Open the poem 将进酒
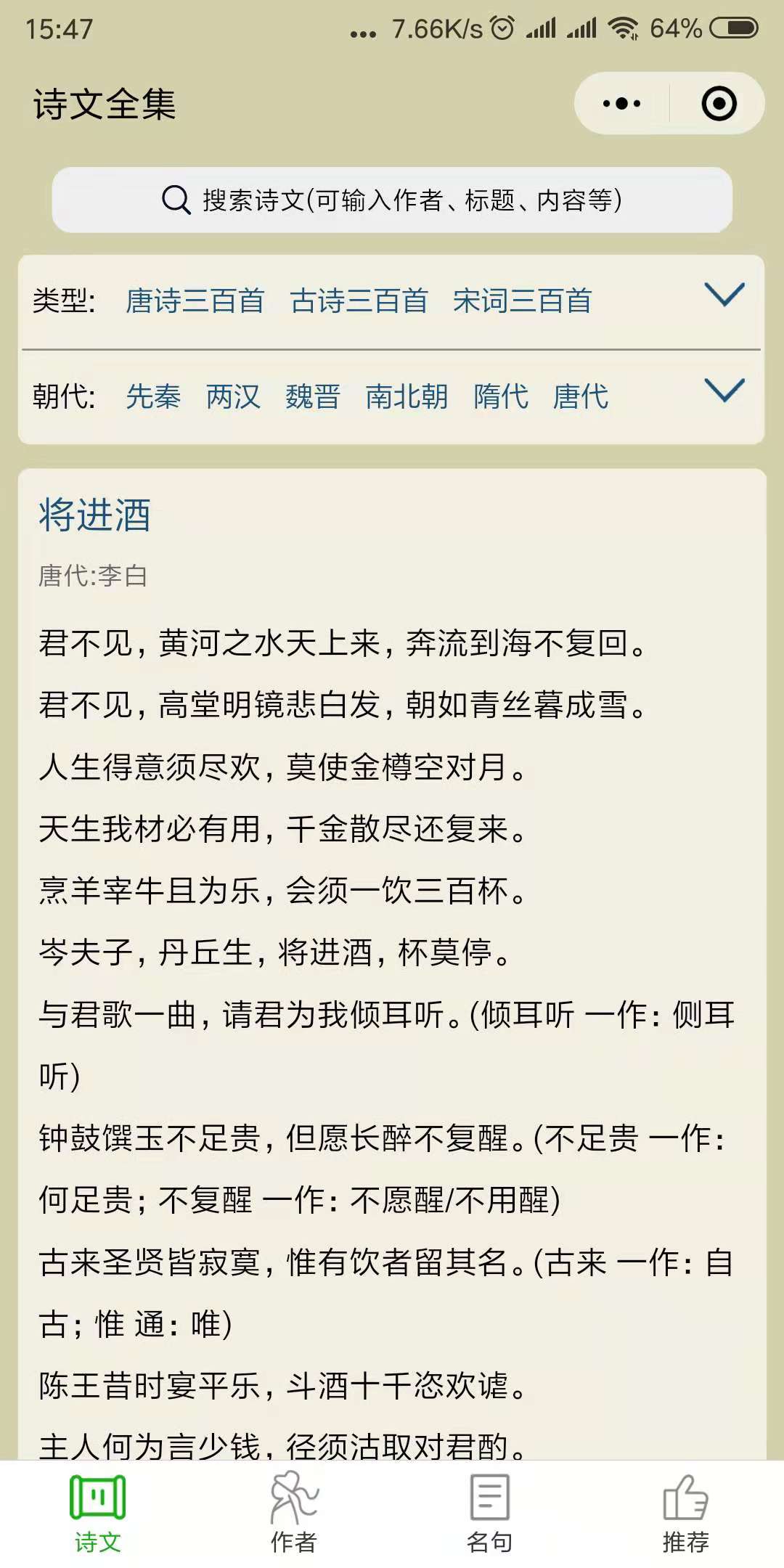 click(94, 515)
